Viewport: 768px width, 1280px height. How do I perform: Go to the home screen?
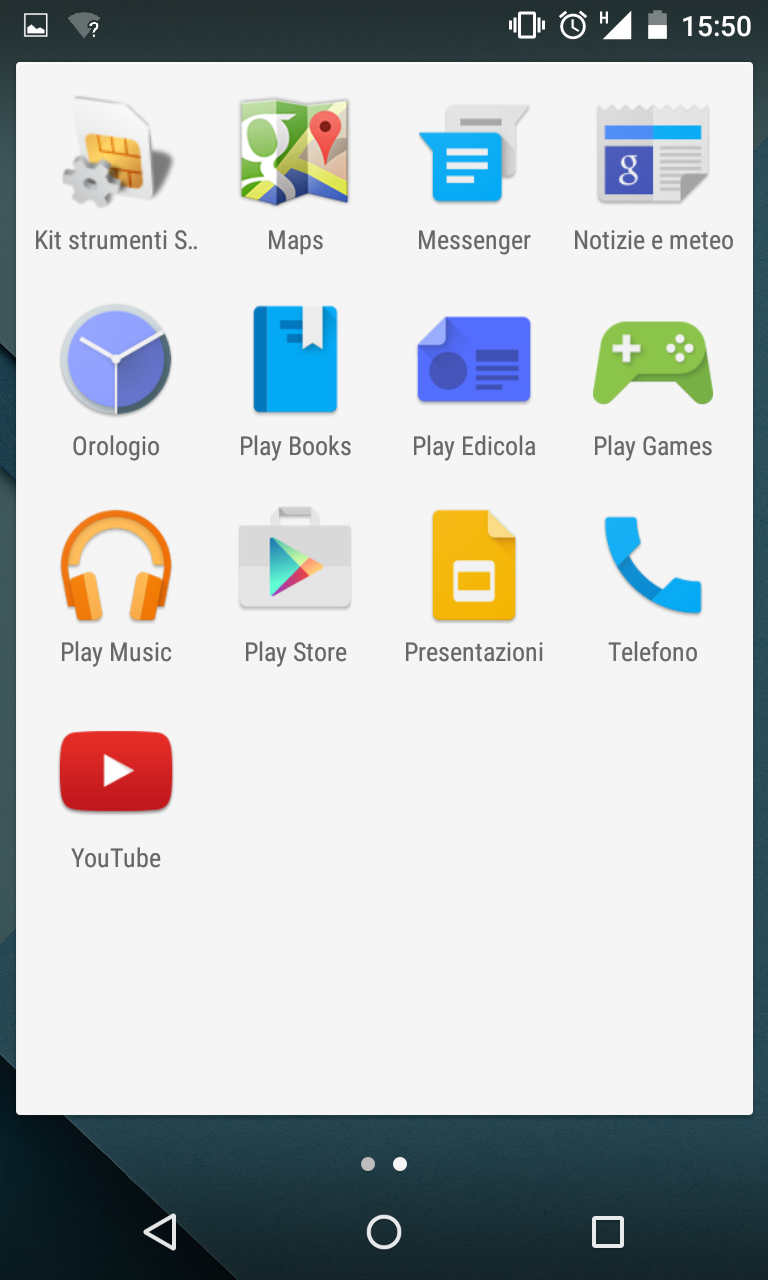pyautogui.click(x=384, y=1232)
